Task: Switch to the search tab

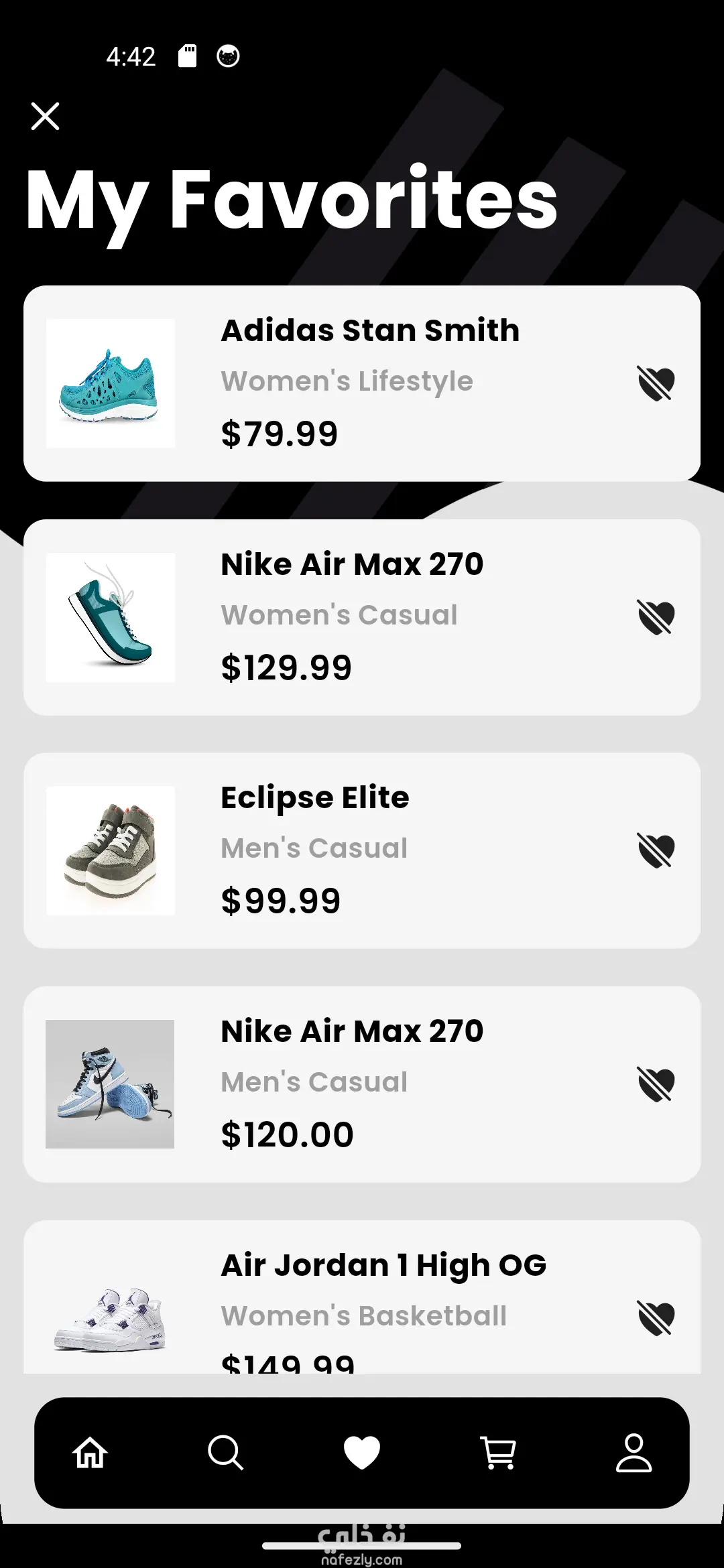Action: tap(225, 1453)
